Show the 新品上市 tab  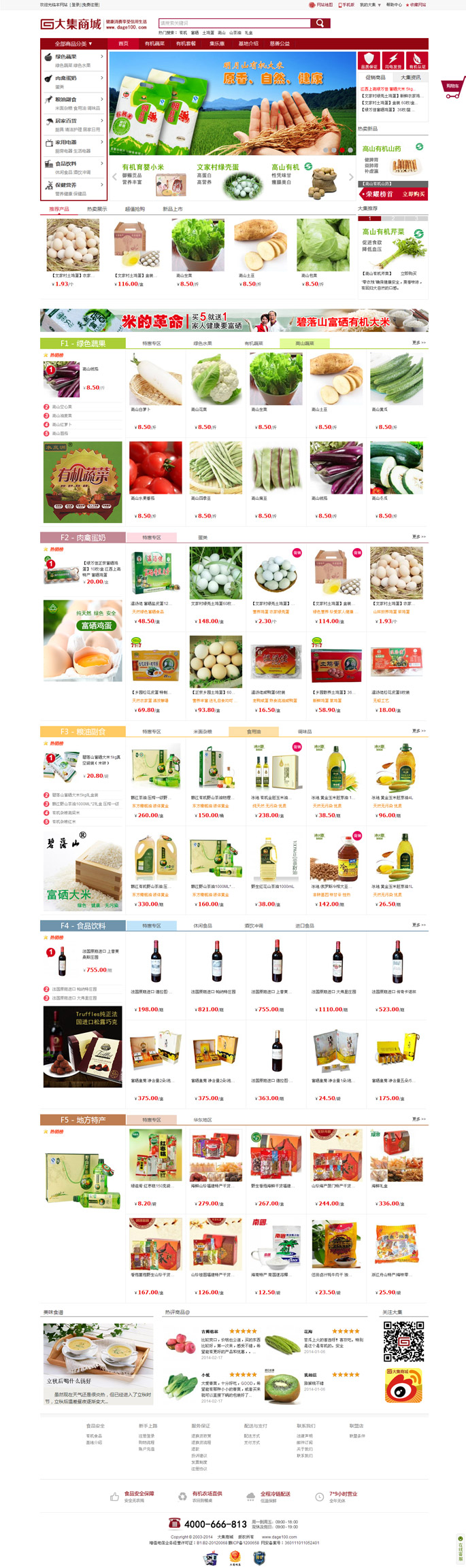(172, 209)
